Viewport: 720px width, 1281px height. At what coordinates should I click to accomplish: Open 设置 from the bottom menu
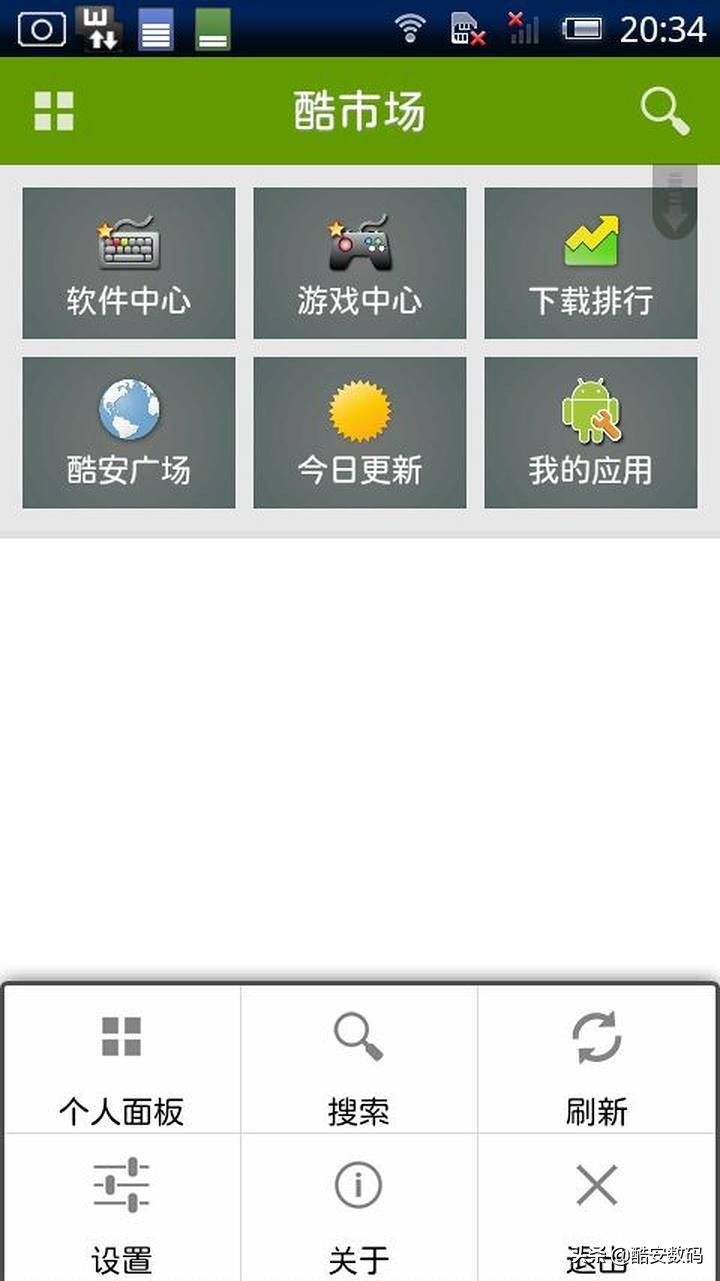(x=121, y=1210)
